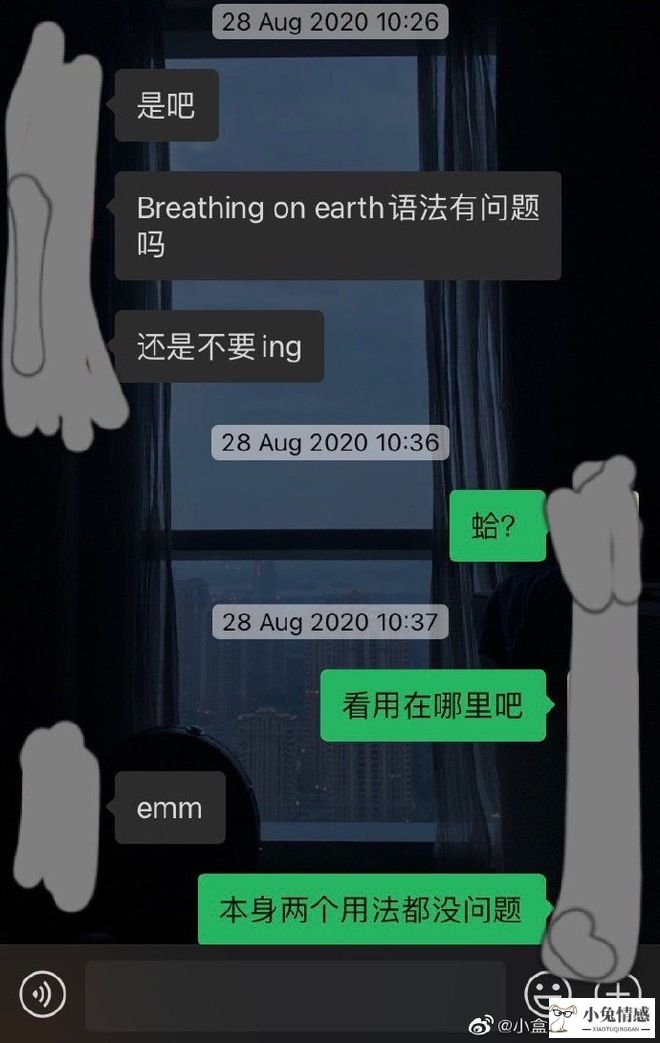Switch to voice message input
Viewport: 660px width, 1043px height.
point(42,994)
